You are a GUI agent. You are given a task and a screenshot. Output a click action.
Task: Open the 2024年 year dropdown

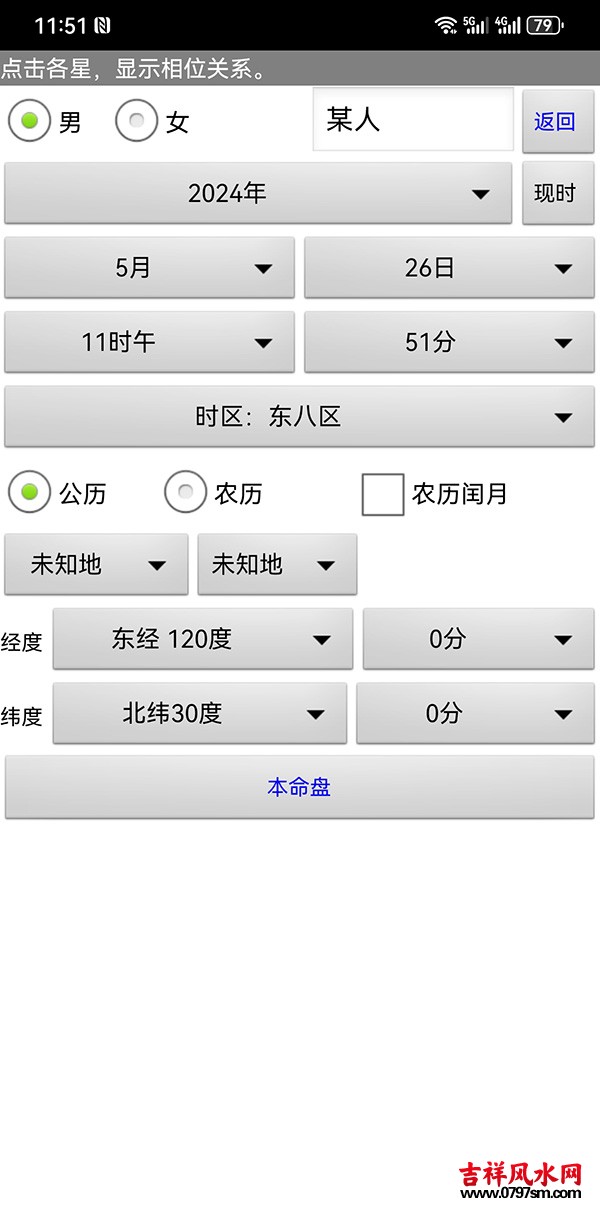pos(258,193)
